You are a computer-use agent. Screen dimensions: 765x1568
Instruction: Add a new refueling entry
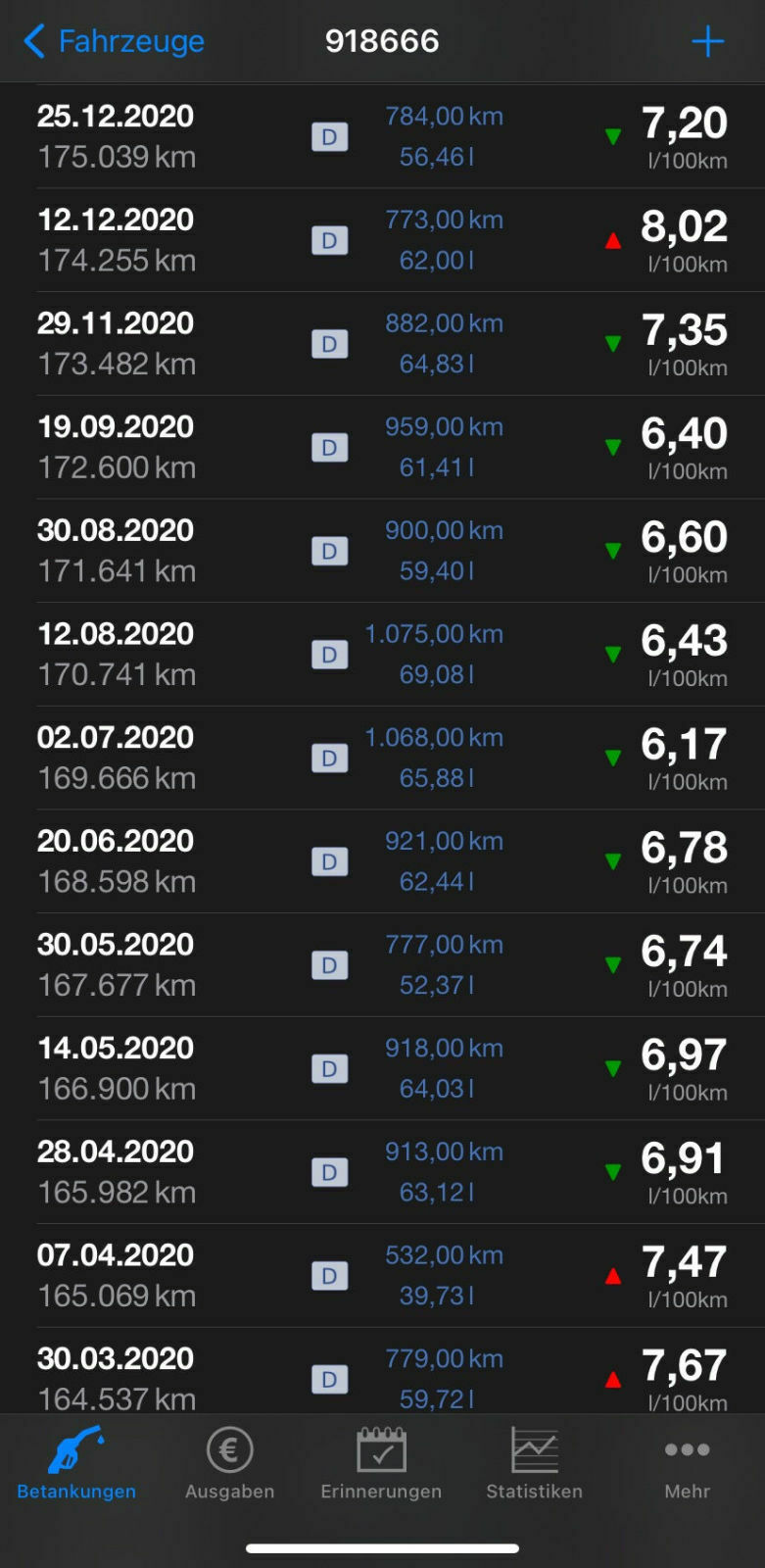click(707, 41)
